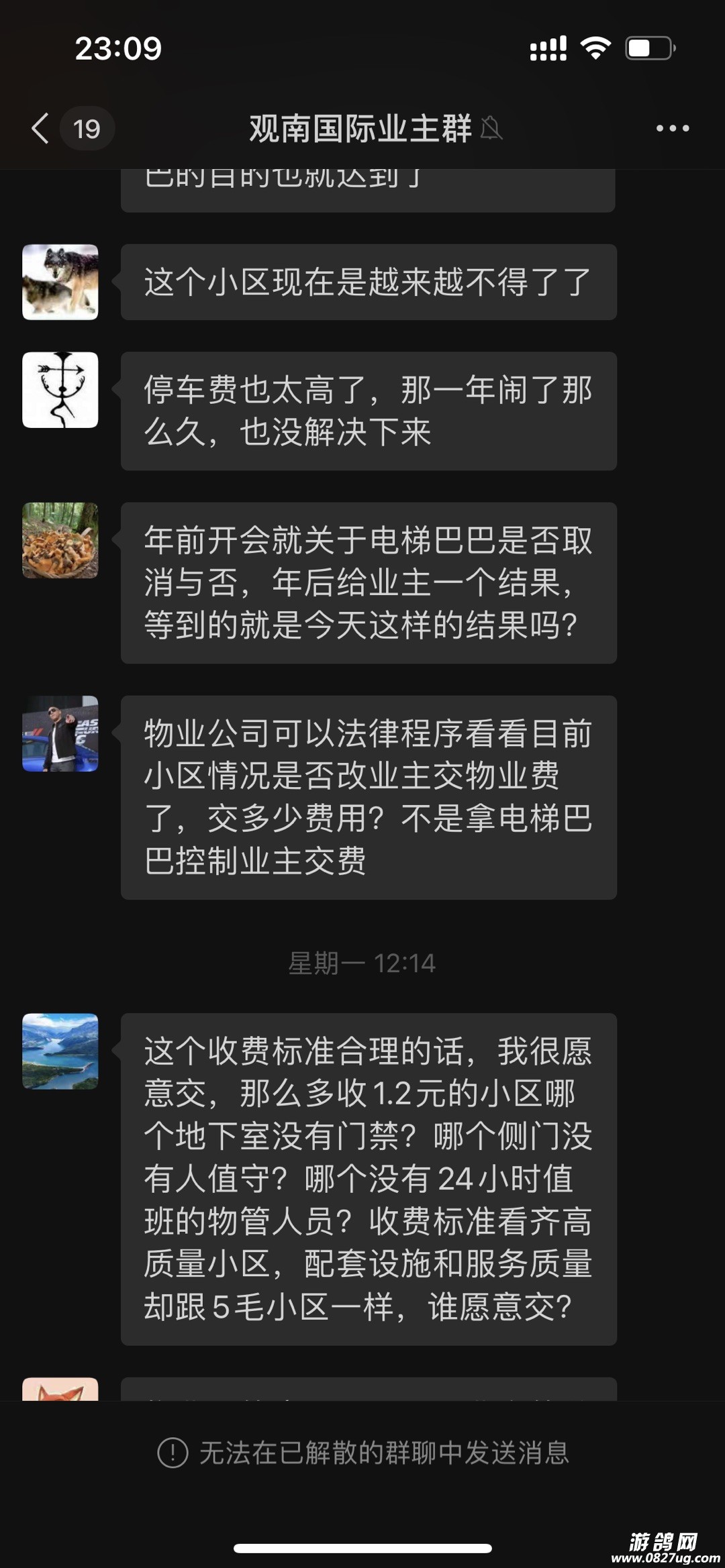View profile of the stick-figure avatar member
This screenshot has height=1568, width=725.
pyautogui.click(x=60, y=390)
